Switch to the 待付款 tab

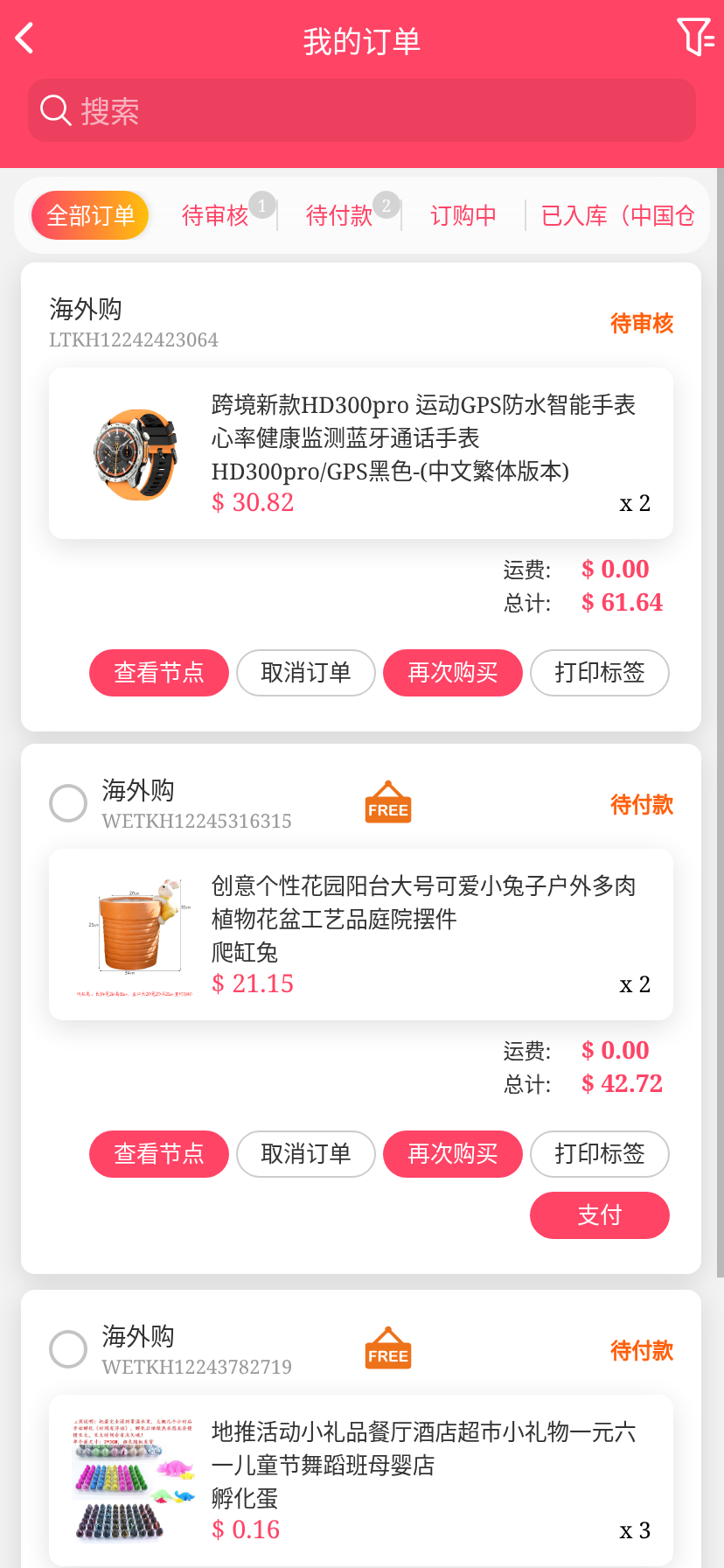(339, 215)
